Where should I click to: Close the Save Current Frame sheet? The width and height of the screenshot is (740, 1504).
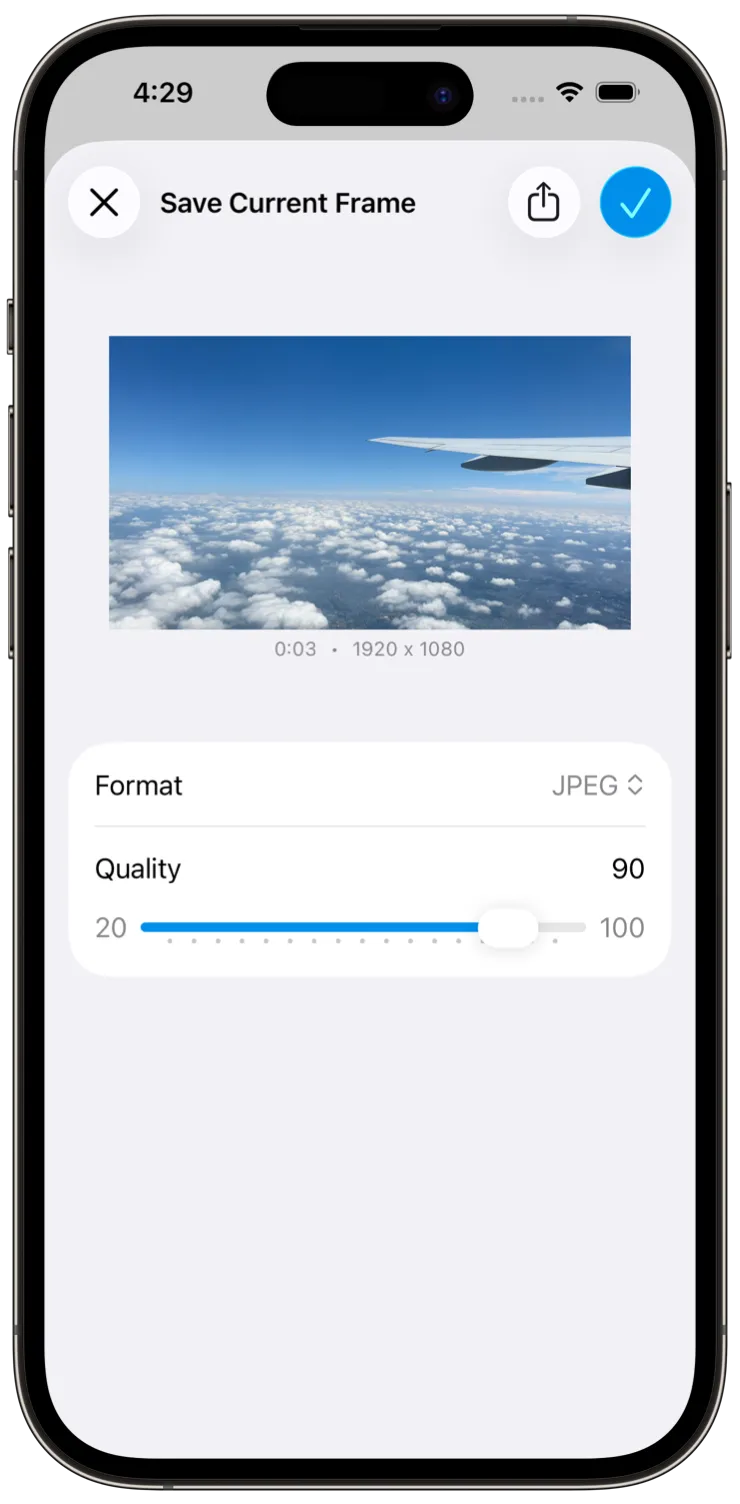104,203
